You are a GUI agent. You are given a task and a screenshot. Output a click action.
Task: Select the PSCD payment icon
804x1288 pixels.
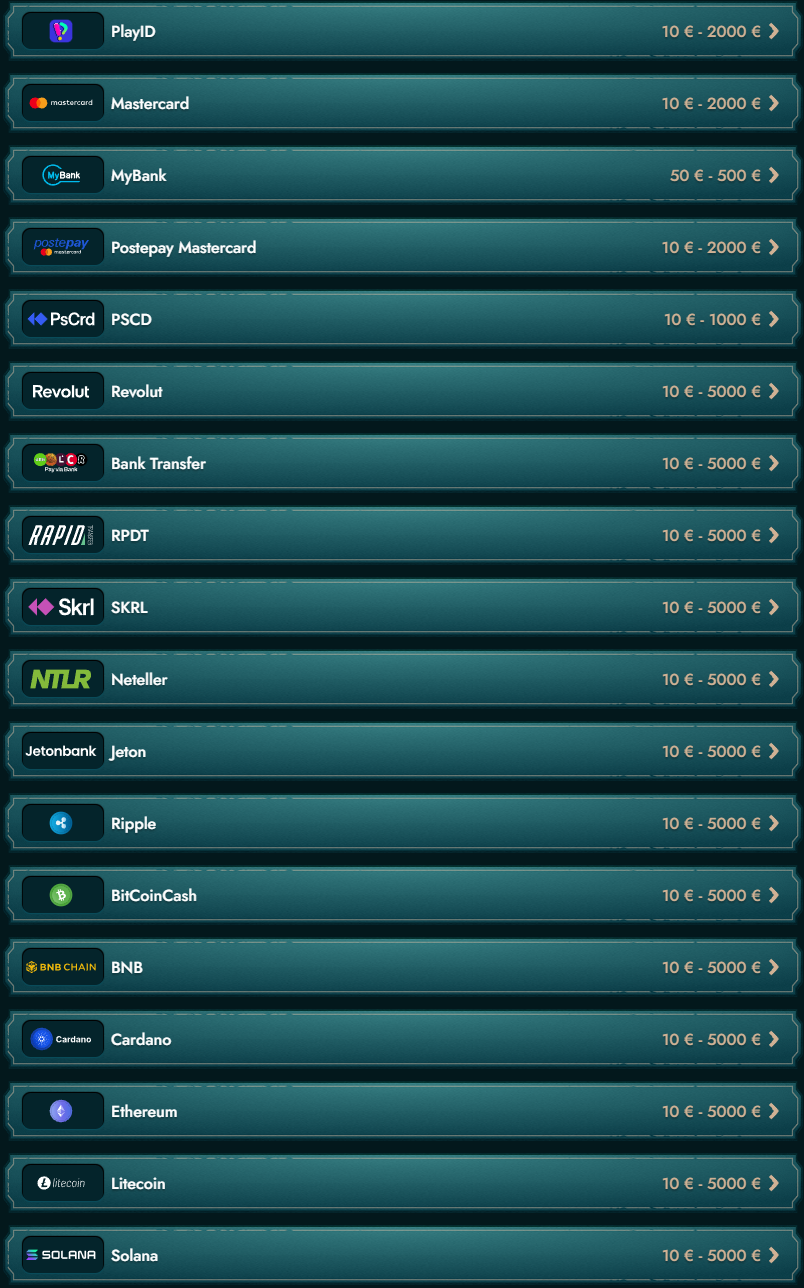[x=62, y=319]
